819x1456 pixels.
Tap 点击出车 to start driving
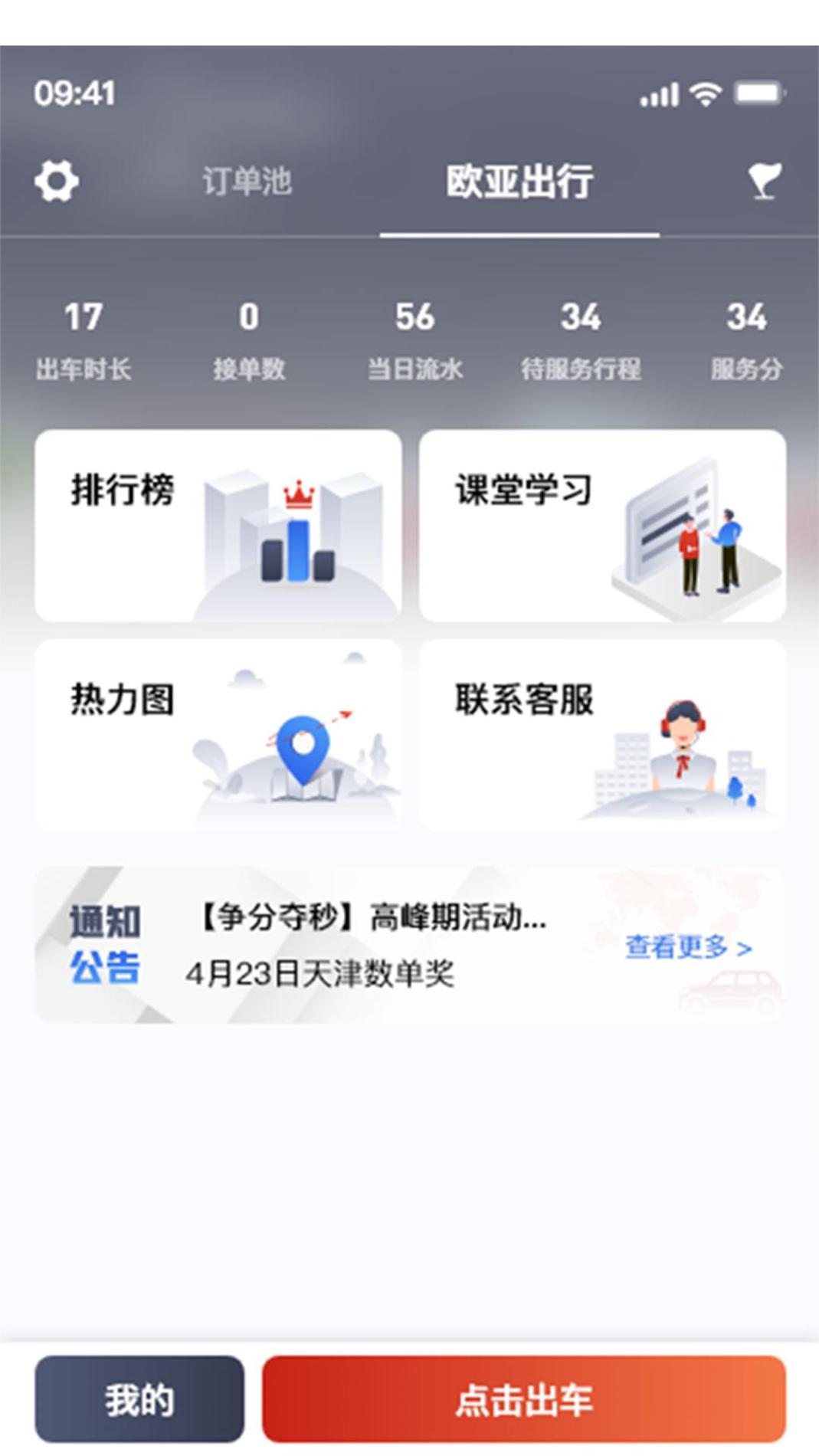[524, 1399]
